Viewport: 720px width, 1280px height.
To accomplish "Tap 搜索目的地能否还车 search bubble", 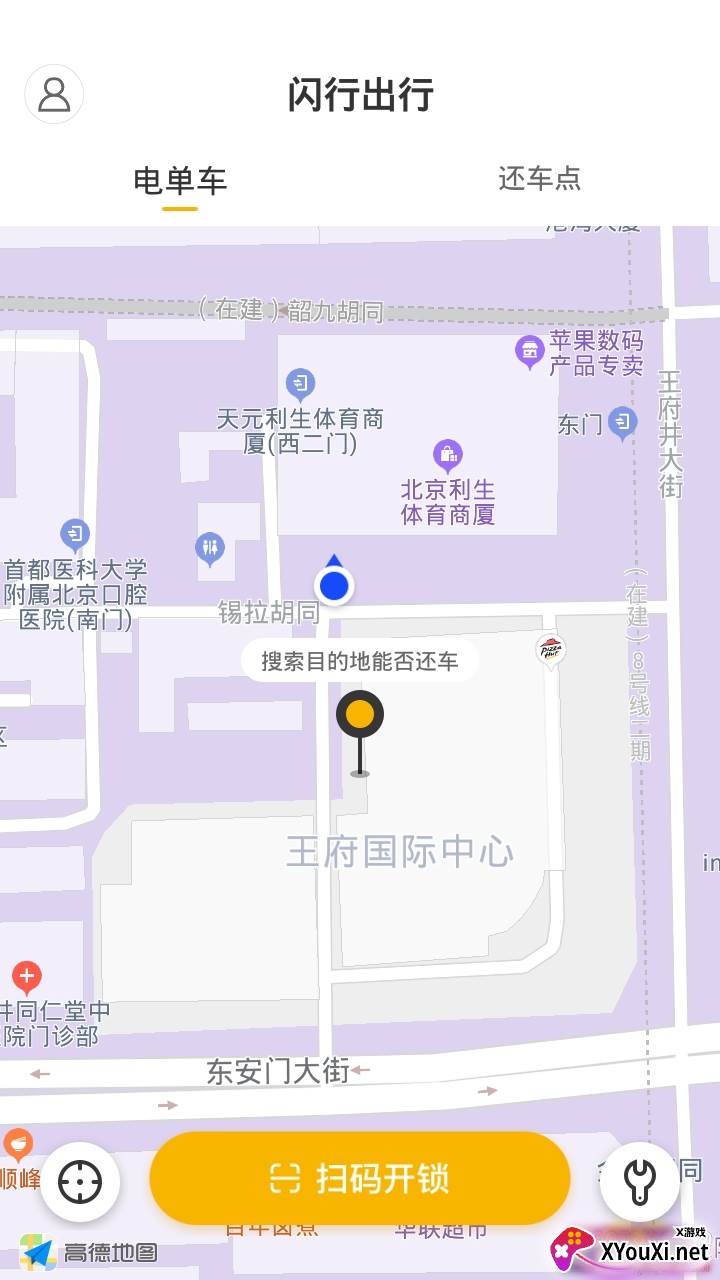I will pos(360,661).
